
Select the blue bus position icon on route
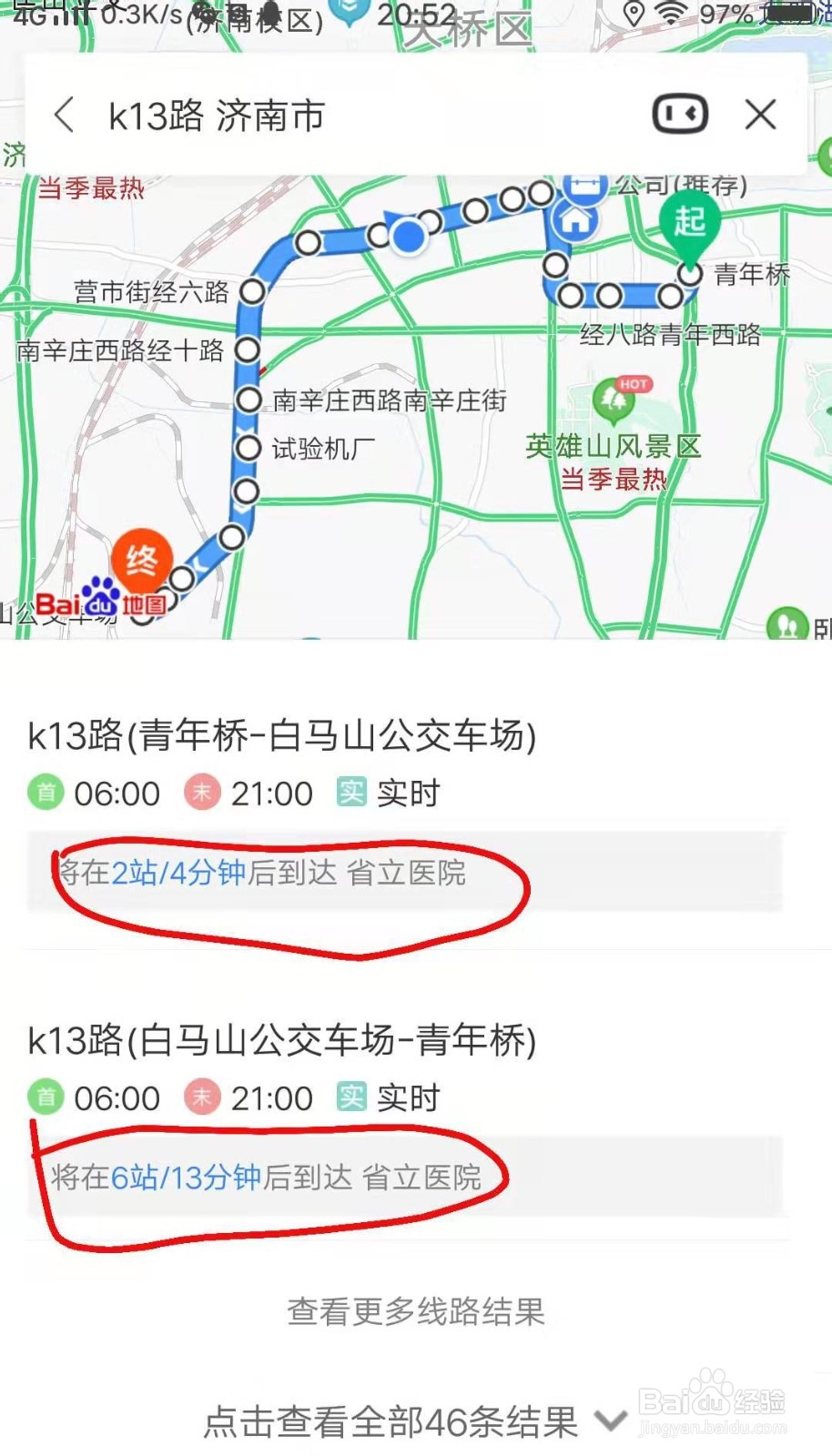tap(408, 238)
